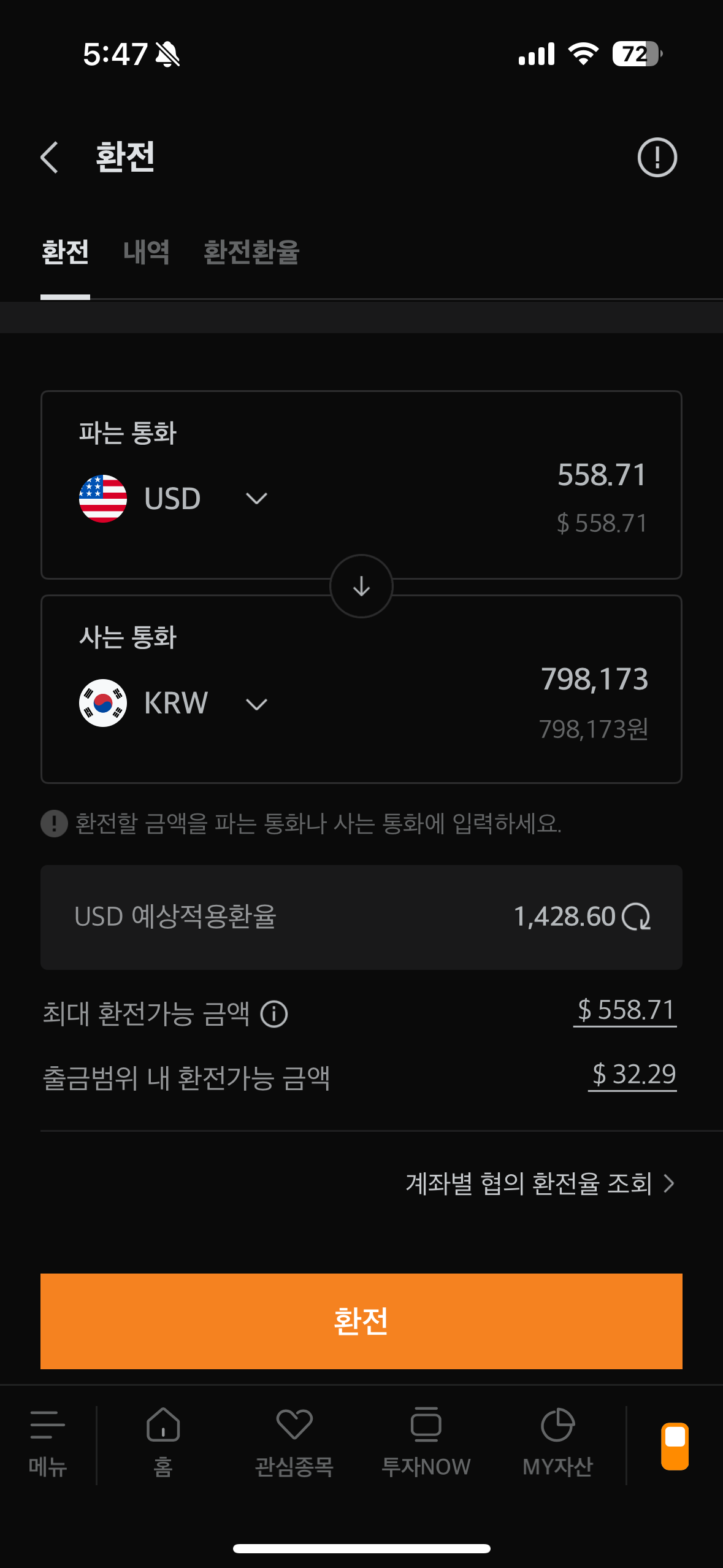The width and height of the screenshot is (723, 1568).
Task: Open the info icon in the header
Action: pos(657,158)
